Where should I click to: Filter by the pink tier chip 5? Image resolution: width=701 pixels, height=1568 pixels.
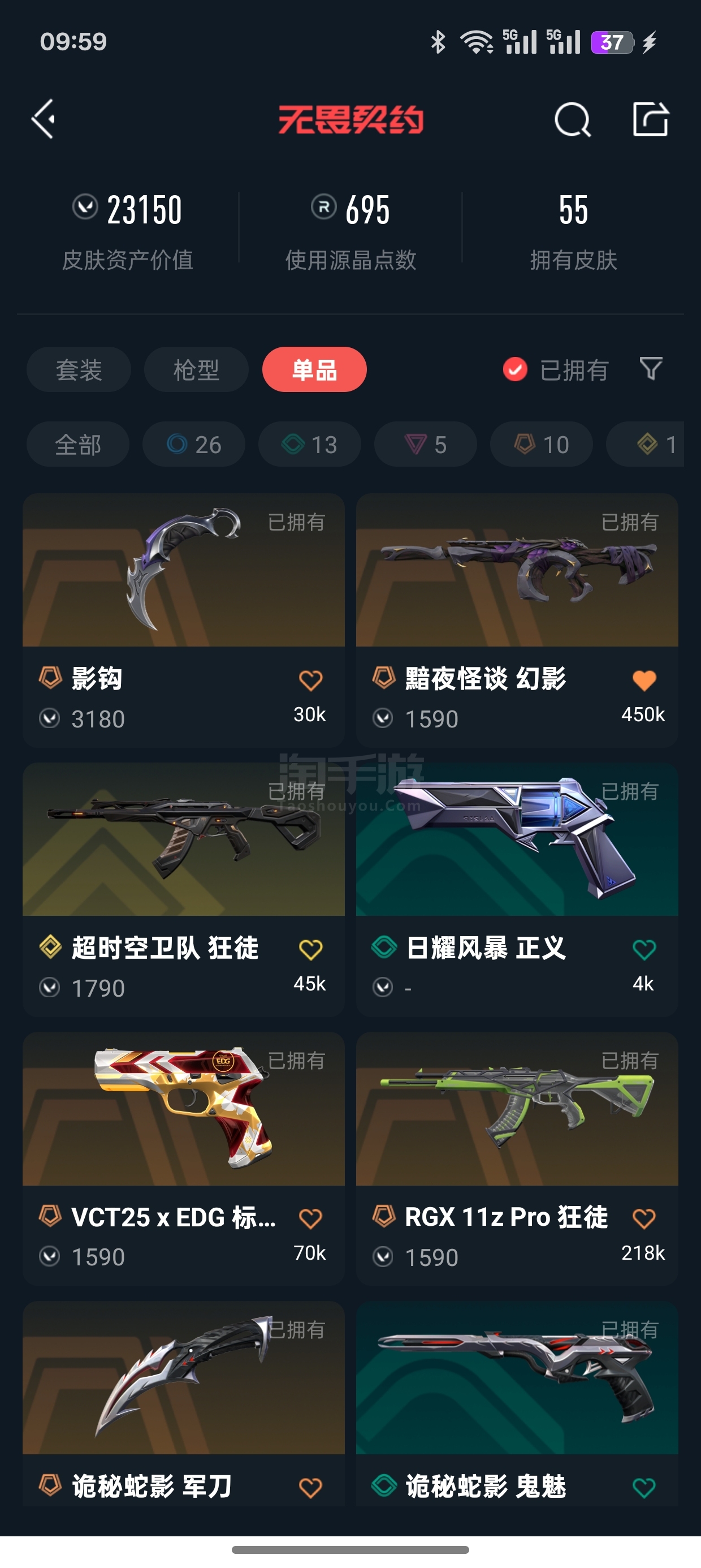pos(425,445)
